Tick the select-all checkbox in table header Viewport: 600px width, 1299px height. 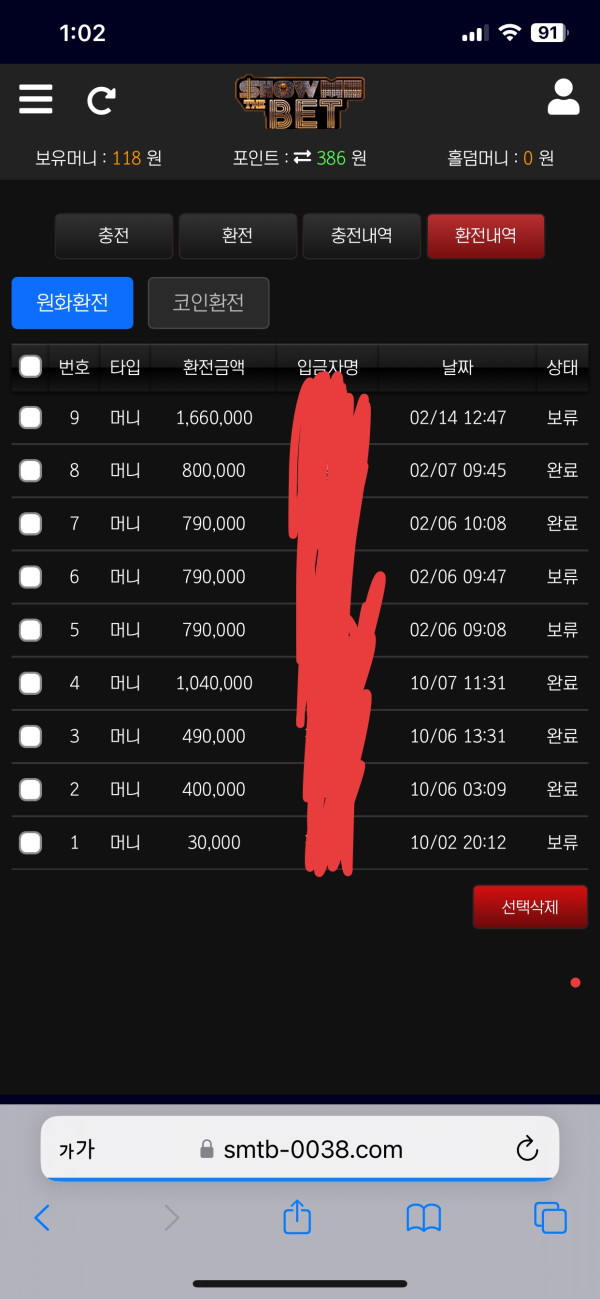coord(30,367)
